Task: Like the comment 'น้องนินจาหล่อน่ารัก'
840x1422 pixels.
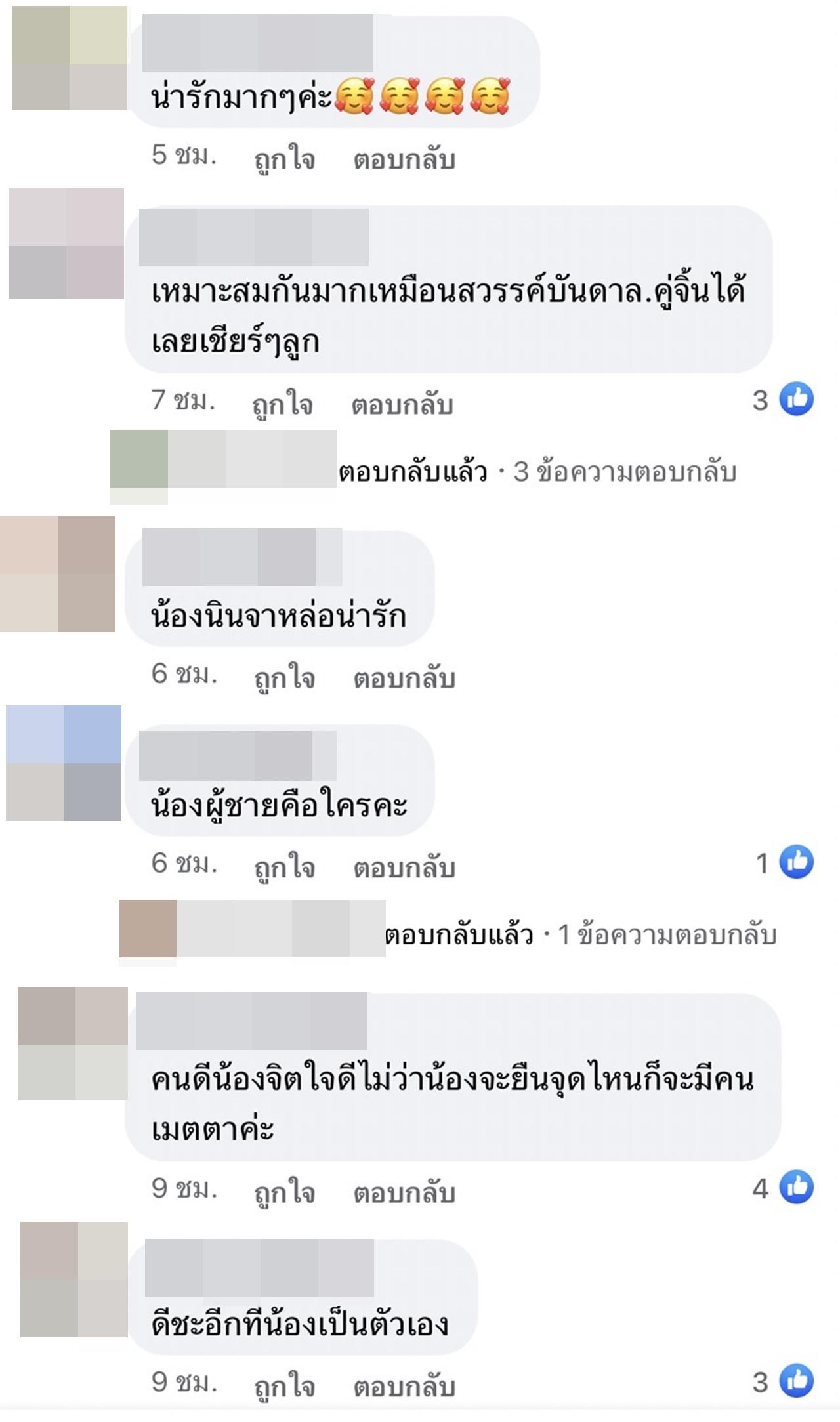Action: coord(284,678)
